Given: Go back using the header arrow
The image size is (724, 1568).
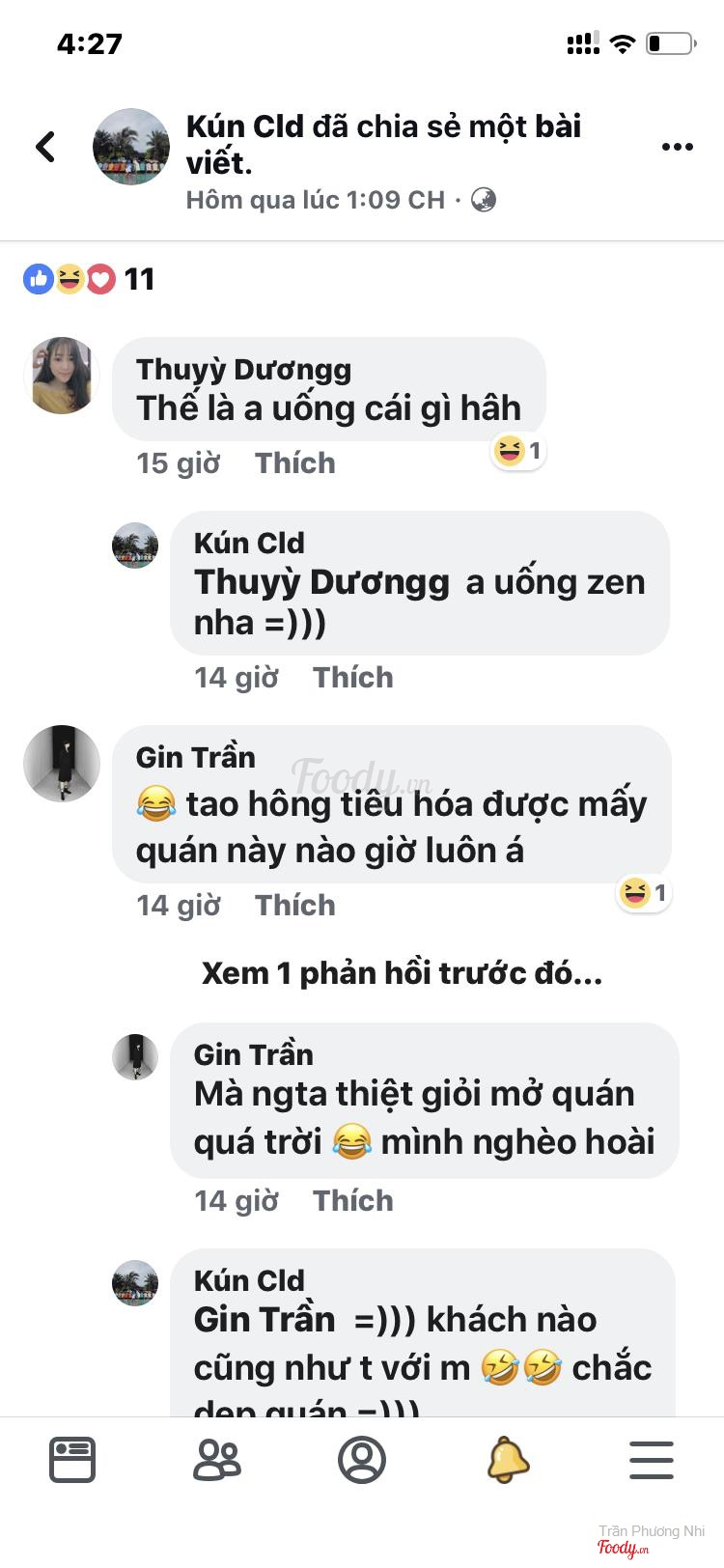Looking at the screenshot, I should coord(45,147).
